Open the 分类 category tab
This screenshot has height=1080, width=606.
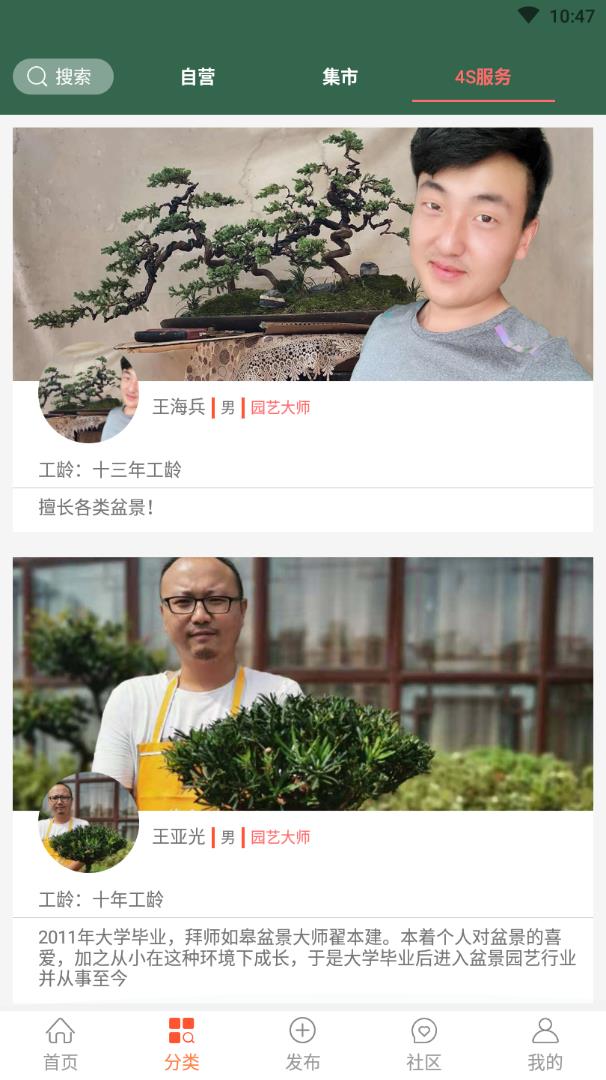pos(181,1044)
